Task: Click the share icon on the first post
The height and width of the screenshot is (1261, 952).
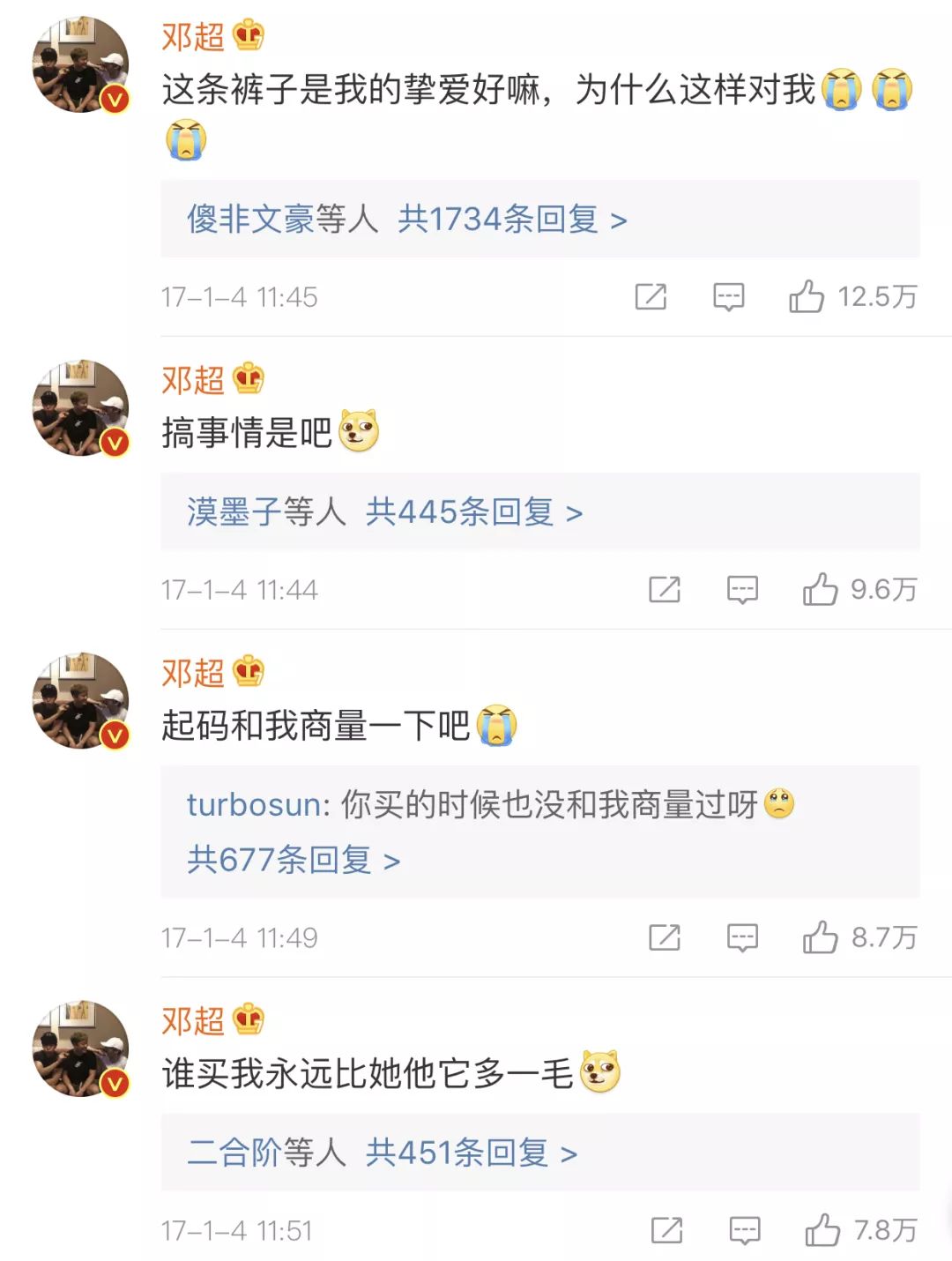Action: click(x=651, y=296)
